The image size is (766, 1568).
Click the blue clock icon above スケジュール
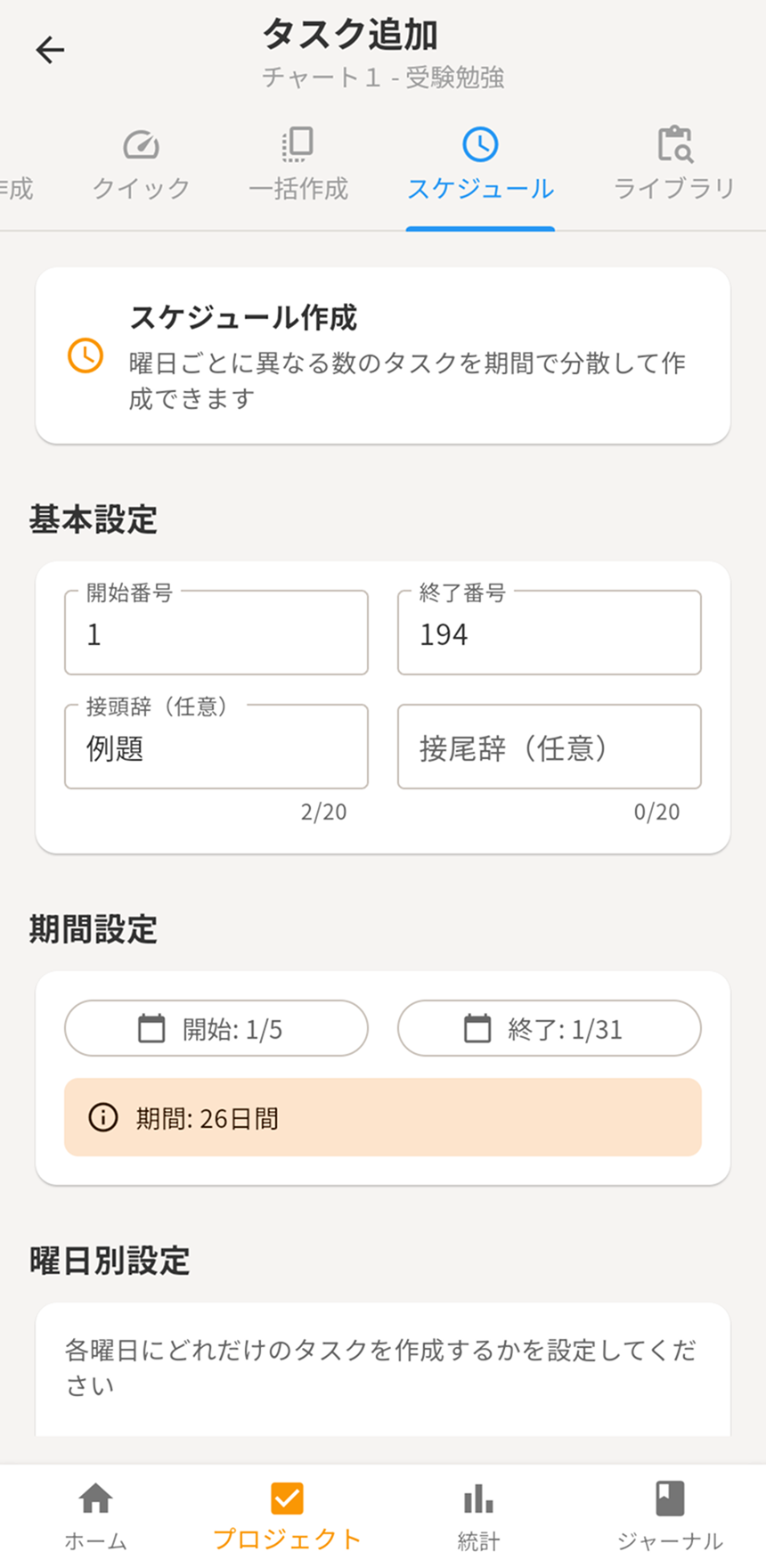tap(480, 143)
